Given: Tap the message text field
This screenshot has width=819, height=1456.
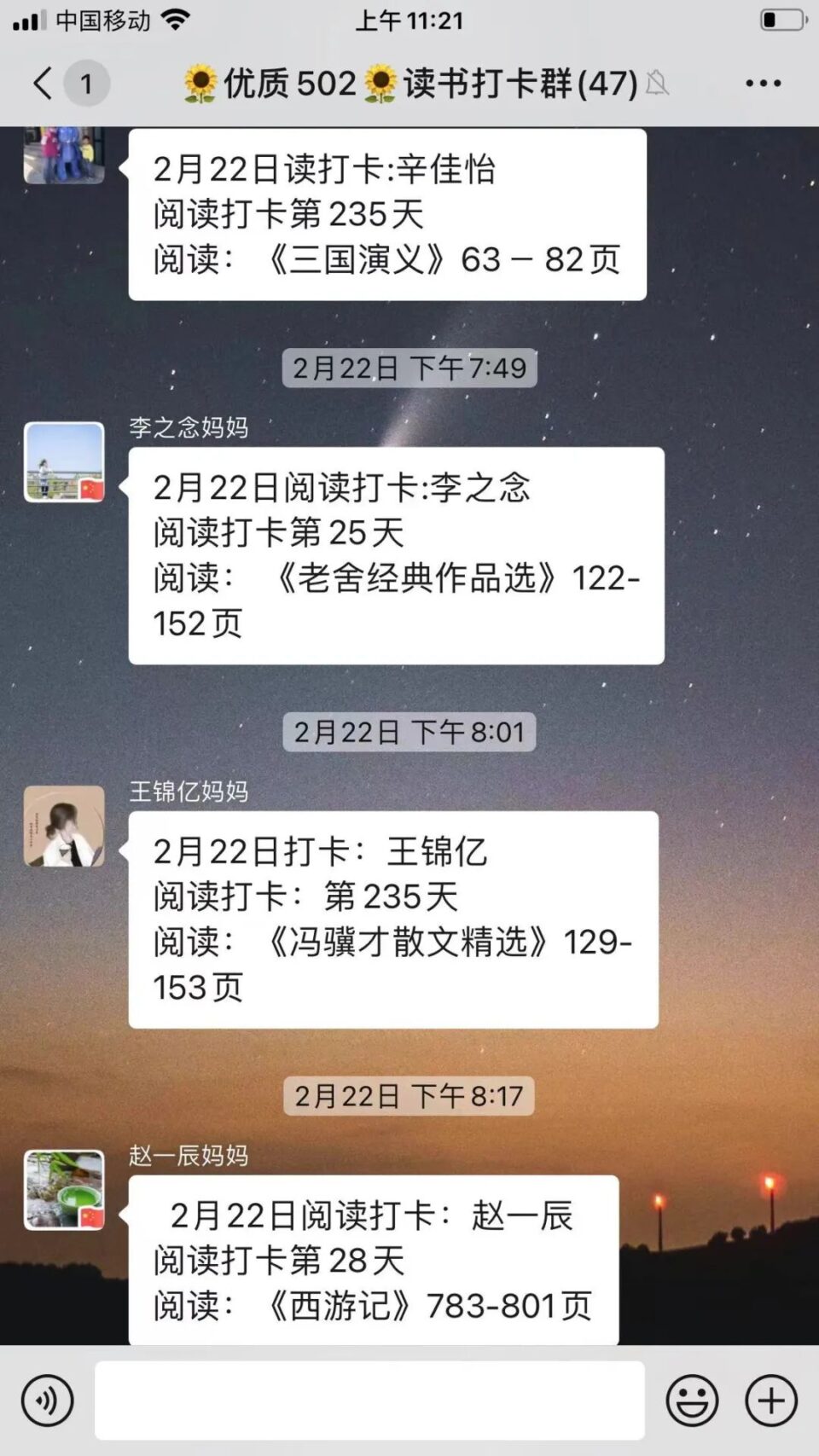Looking at the screenshot, I should coord(369,1401).
